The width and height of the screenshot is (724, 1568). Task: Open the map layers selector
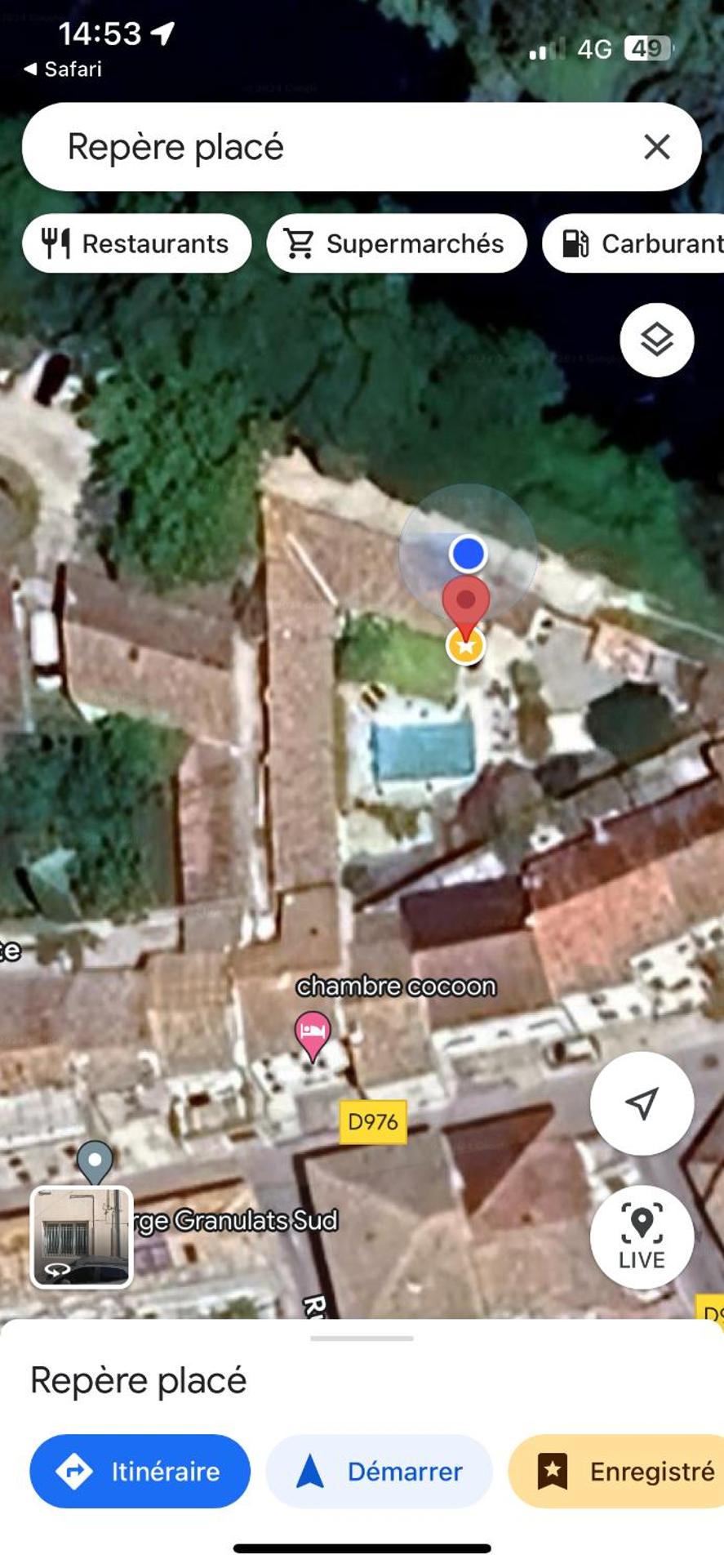click(x=656, y=340)
